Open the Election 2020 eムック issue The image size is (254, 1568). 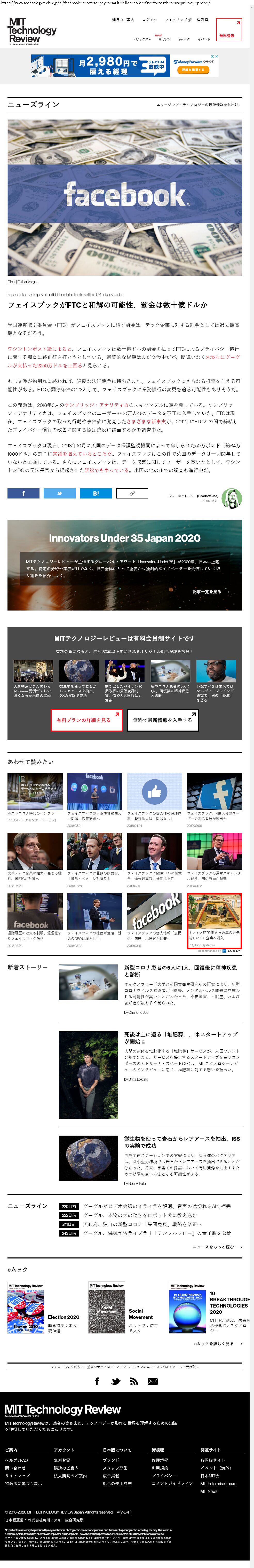[x=63, y=1317]
